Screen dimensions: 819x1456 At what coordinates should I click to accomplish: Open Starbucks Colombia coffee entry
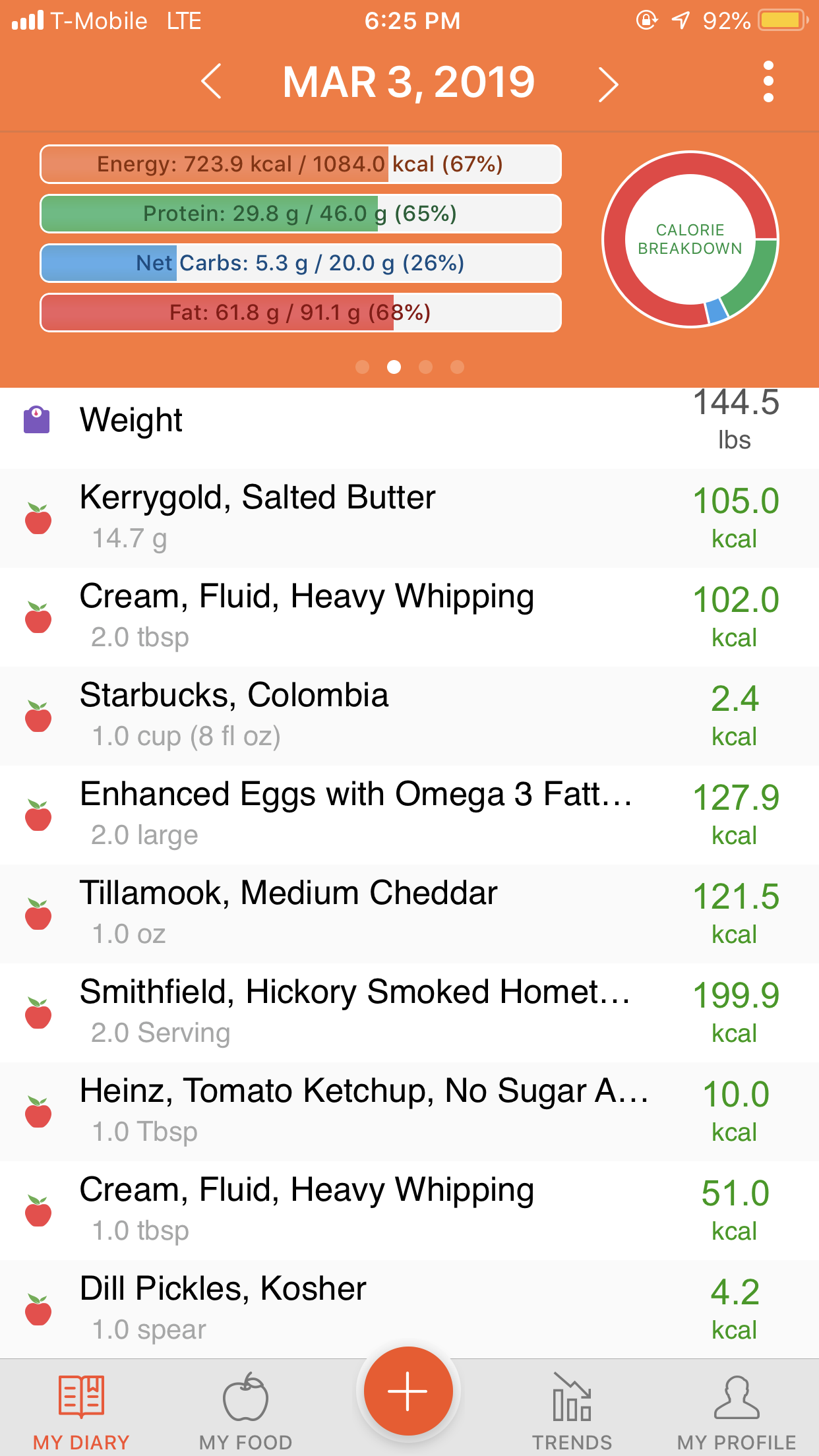click(409, 716)
